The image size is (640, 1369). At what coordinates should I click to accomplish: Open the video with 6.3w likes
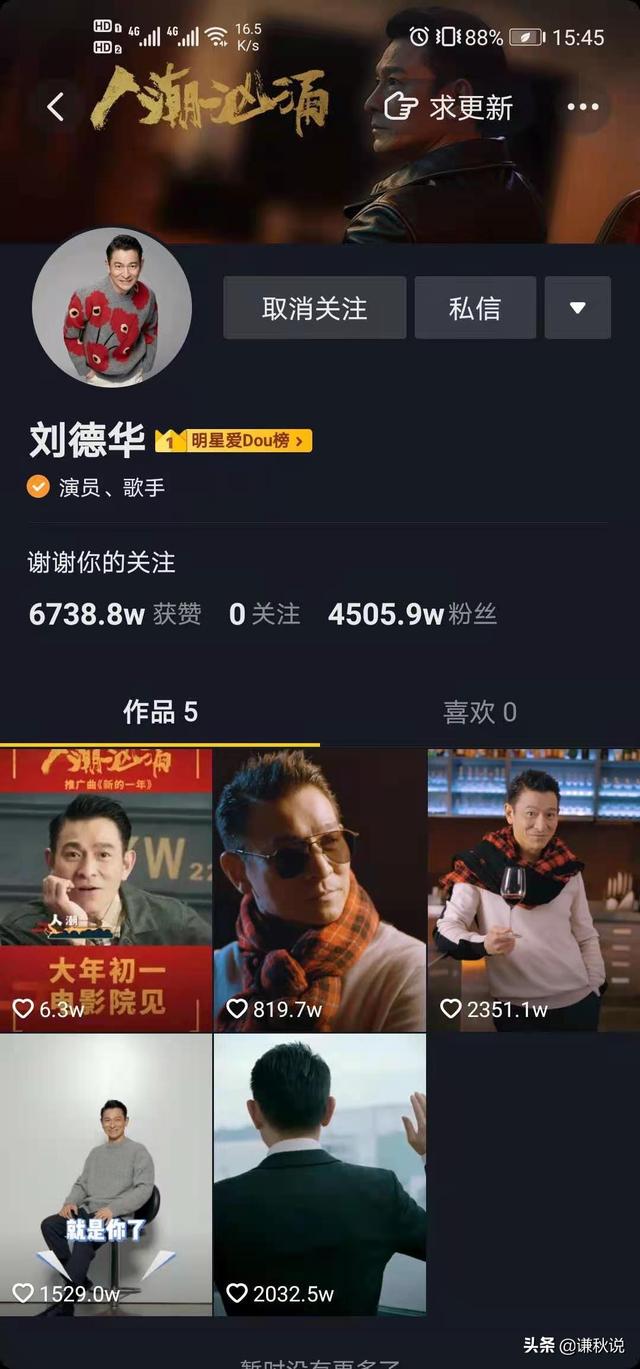pyautogui.click(x=106, y=890)
